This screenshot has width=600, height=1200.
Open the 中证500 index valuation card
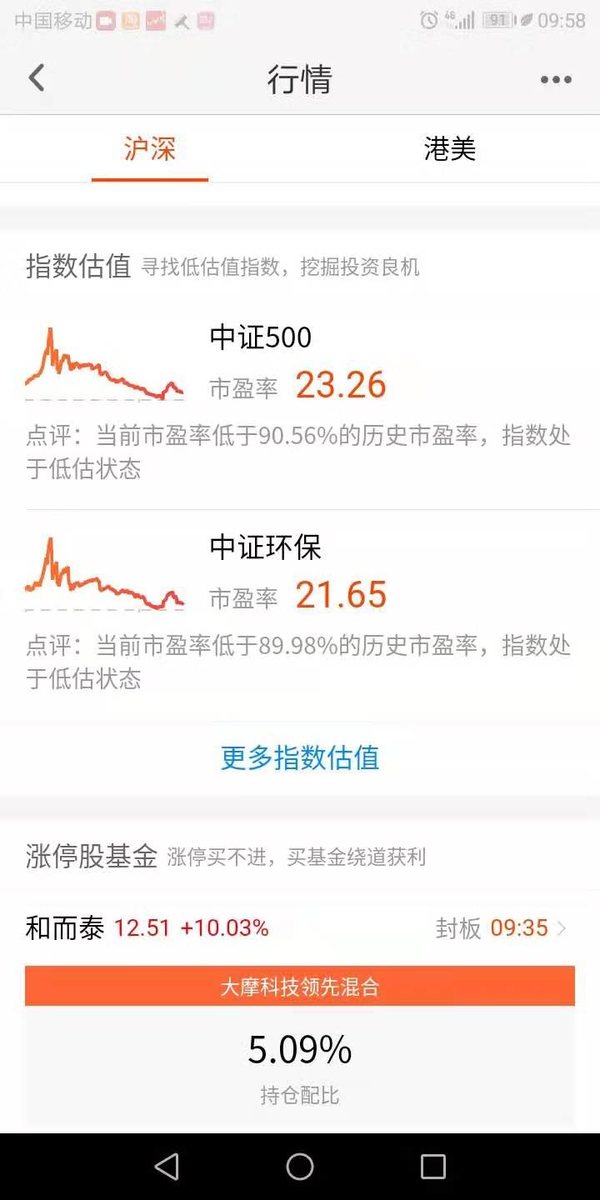(x=300, y=402)
